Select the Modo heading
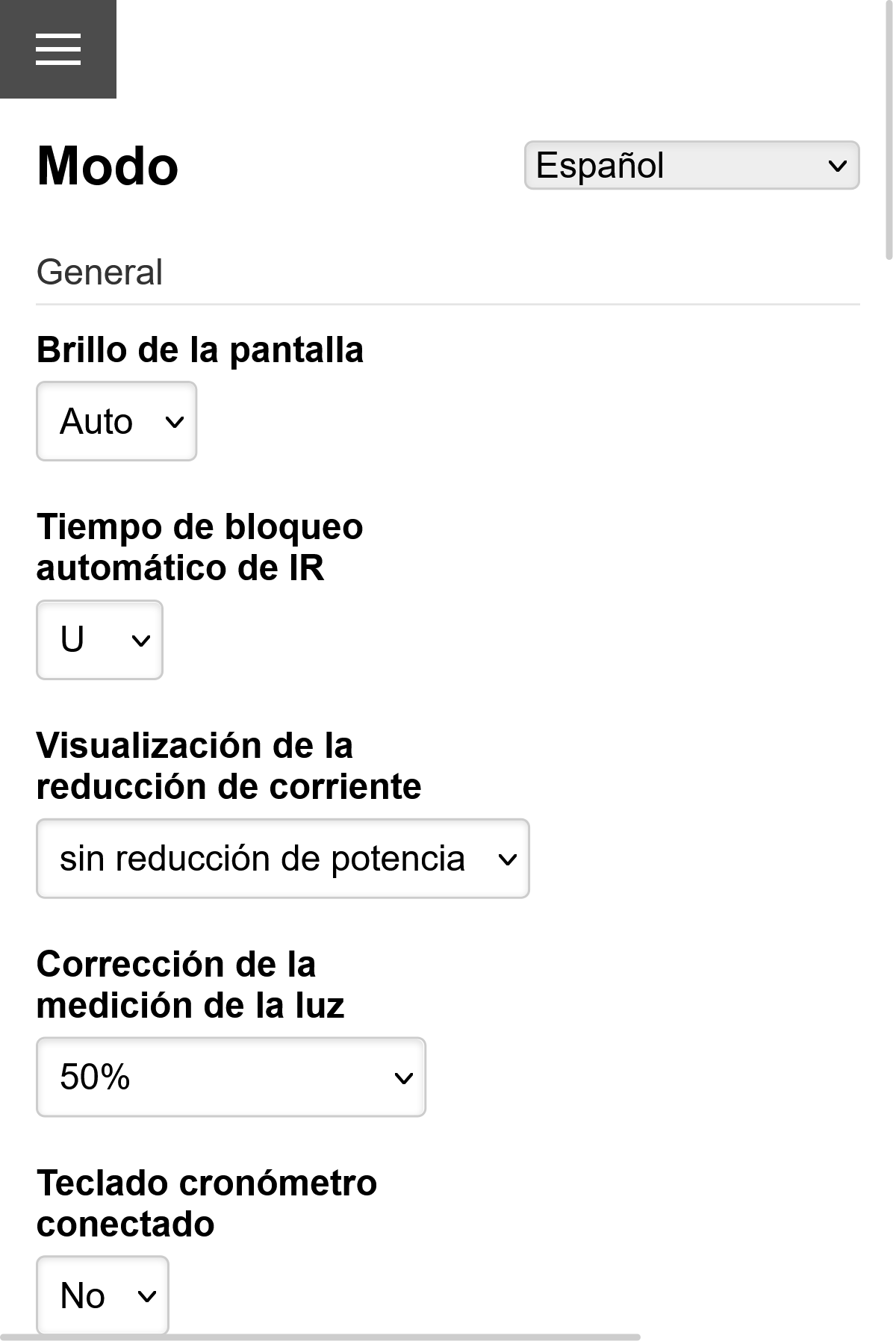This screenshot has height=1344, width=896. click(108, 166)
